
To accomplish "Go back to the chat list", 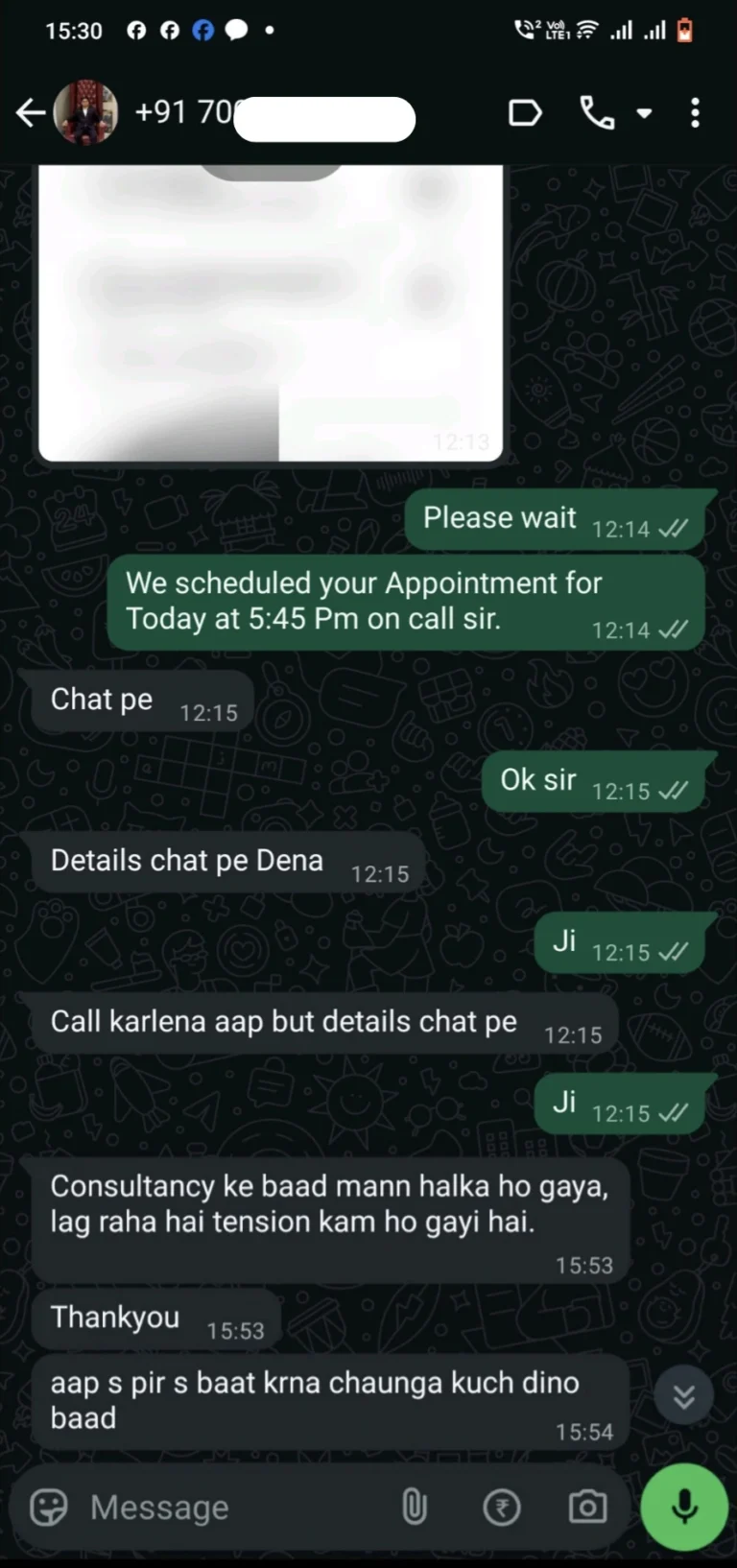I will (x=31, y=113).
